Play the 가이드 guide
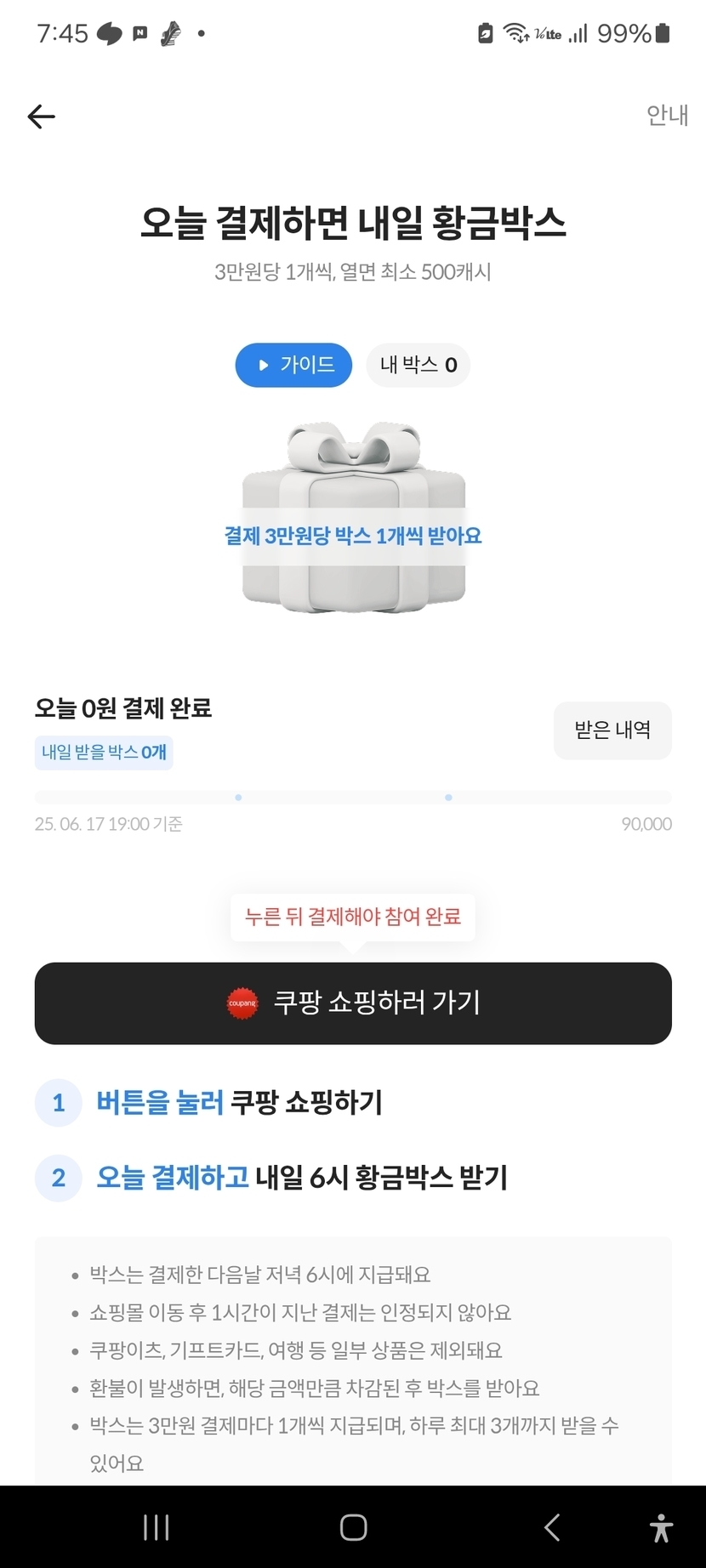 [x=293, y=365]
